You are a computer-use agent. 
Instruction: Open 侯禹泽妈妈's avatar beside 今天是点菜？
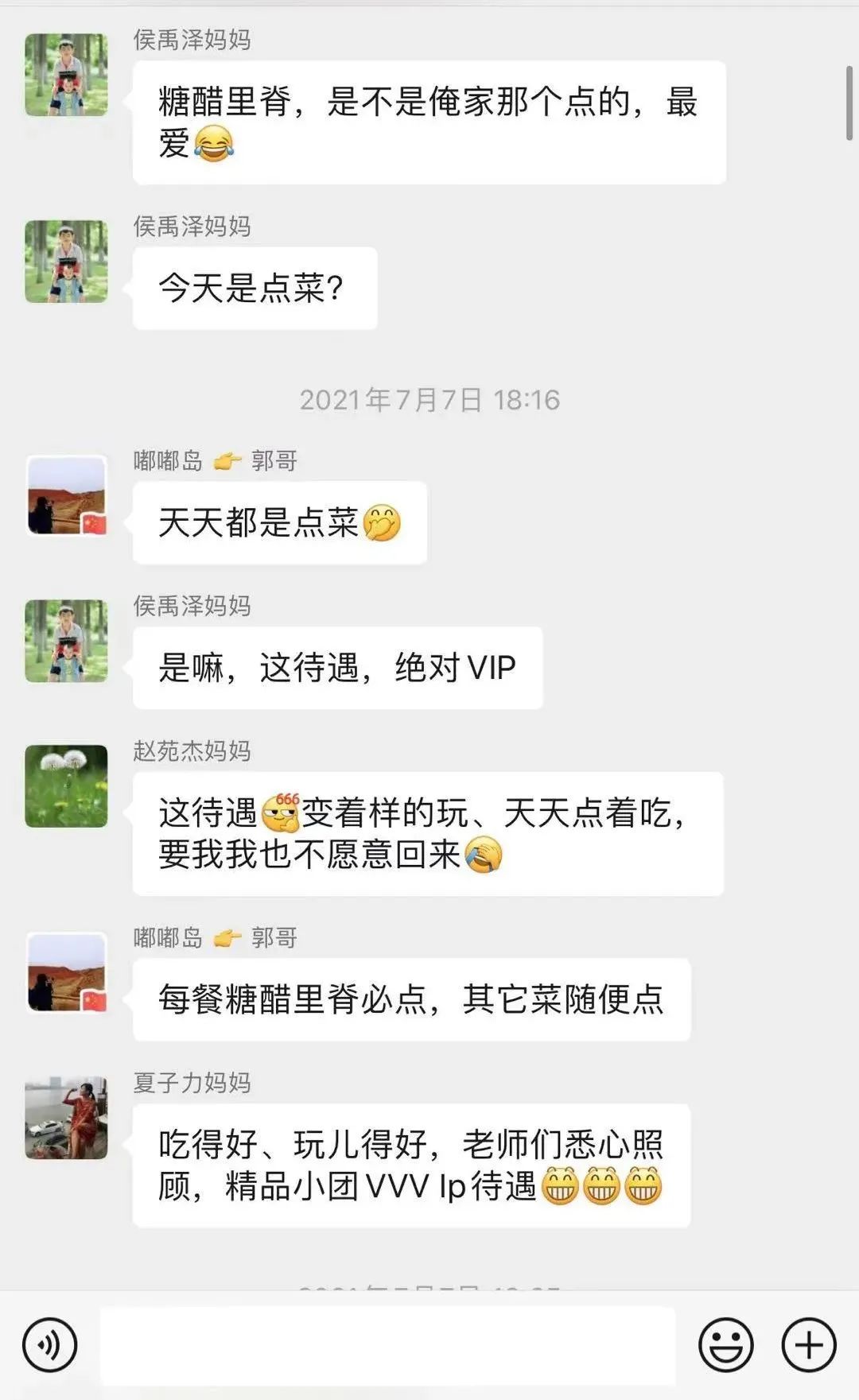coord(66,262)
